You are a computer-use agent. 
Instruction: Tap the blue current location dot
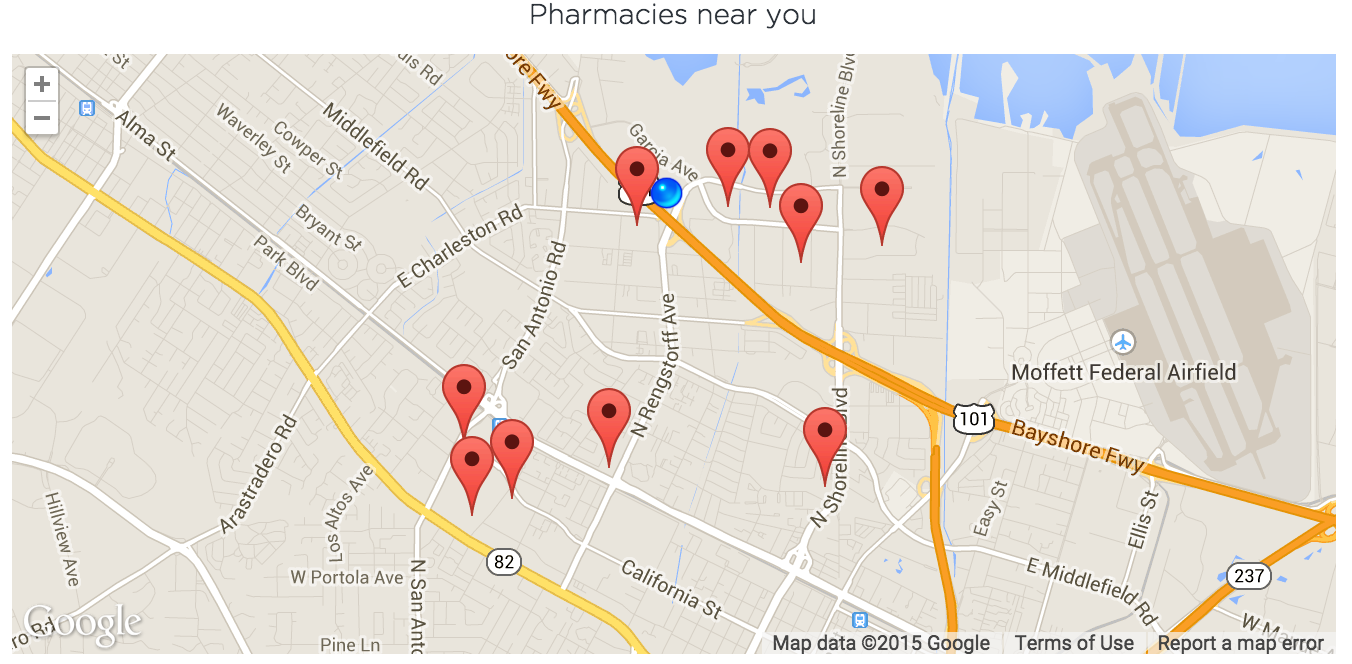pyautogui.click(x=666, y=192)
